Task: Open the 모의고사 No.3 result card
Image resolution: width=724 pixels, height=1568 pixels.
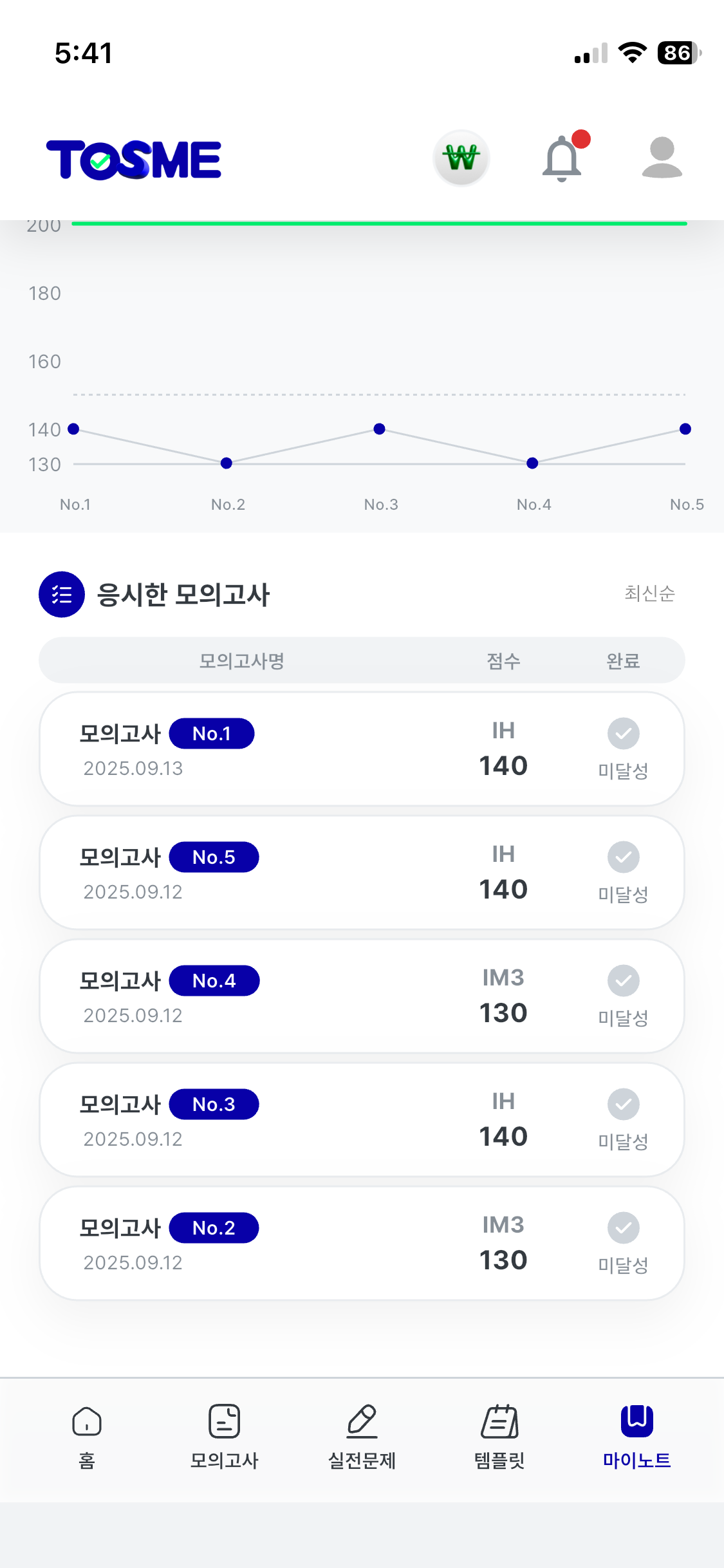Action: (362, 1120)
